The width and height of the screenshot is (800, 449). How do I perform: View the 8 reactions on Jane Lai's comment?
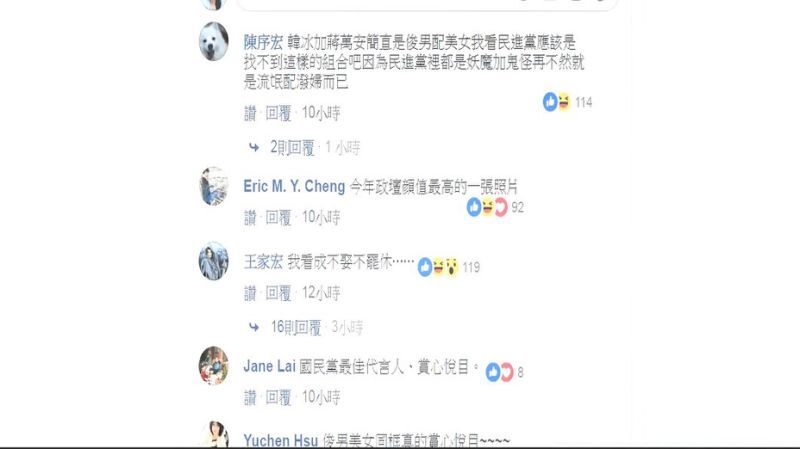point(504,372)
